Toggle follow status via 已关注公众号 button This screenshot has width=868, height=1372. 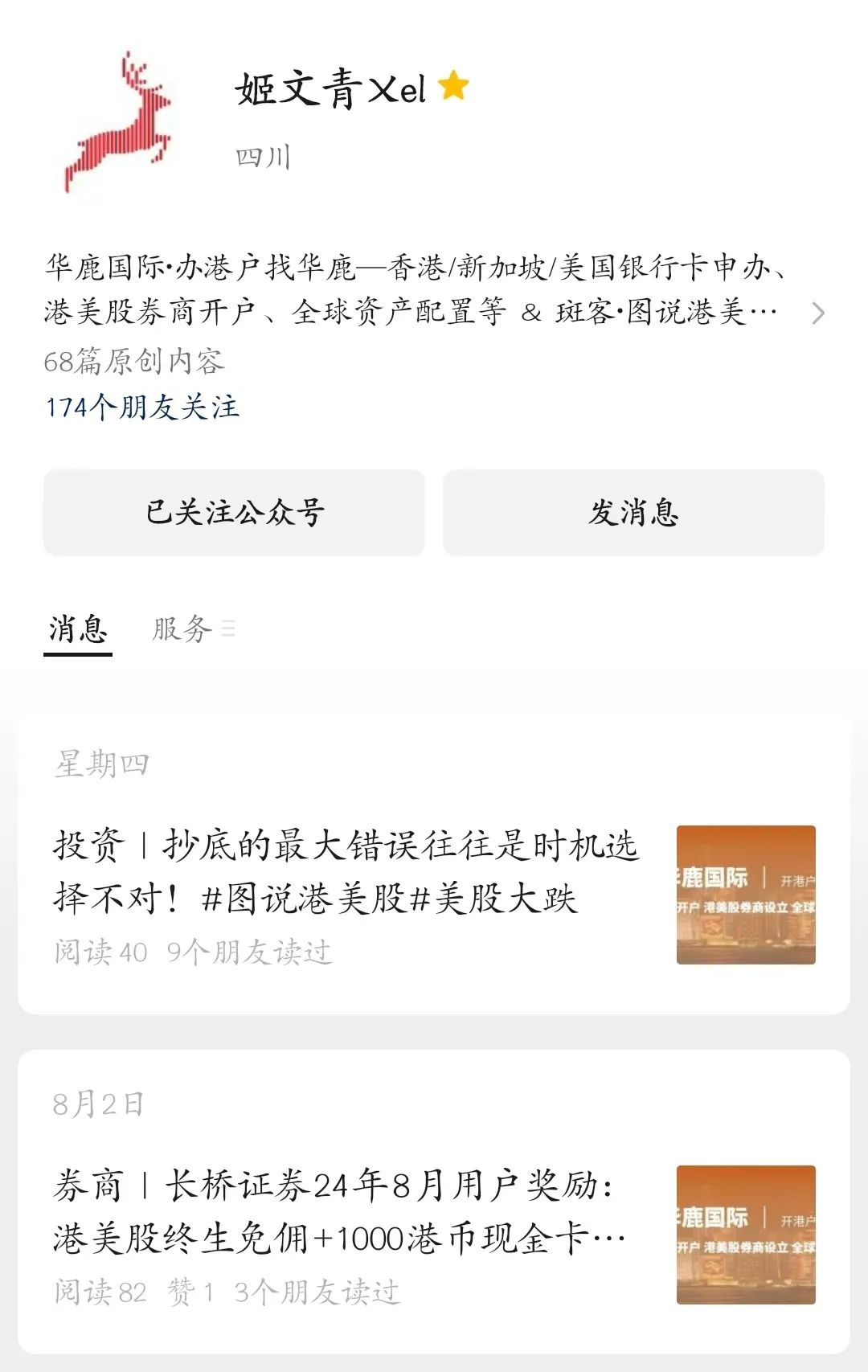(x=233, y=514)
